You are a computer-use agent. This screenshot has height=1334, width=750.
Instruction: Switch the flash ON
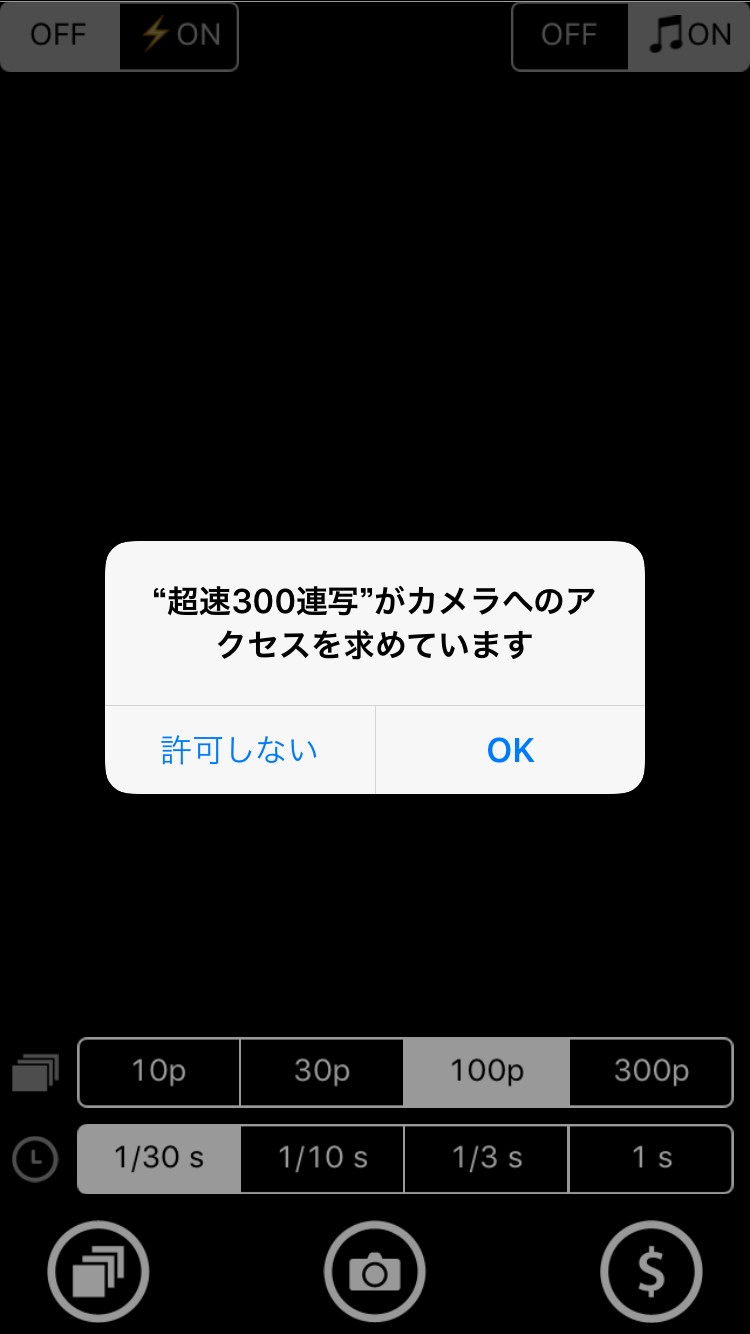point(180,36)
